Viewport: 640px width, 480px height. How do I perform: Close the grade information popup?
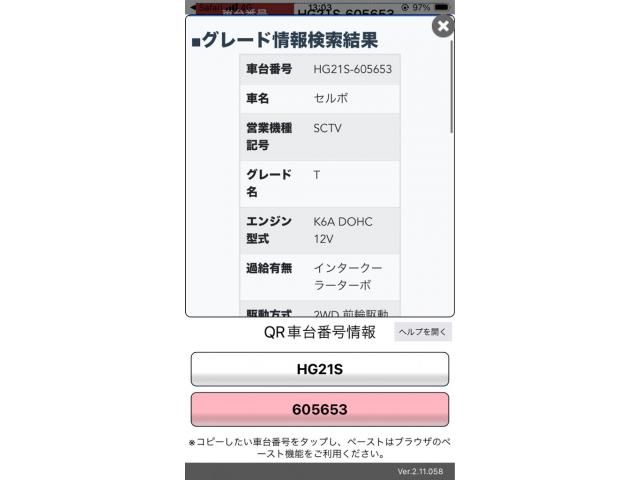[x=441, y=27]
